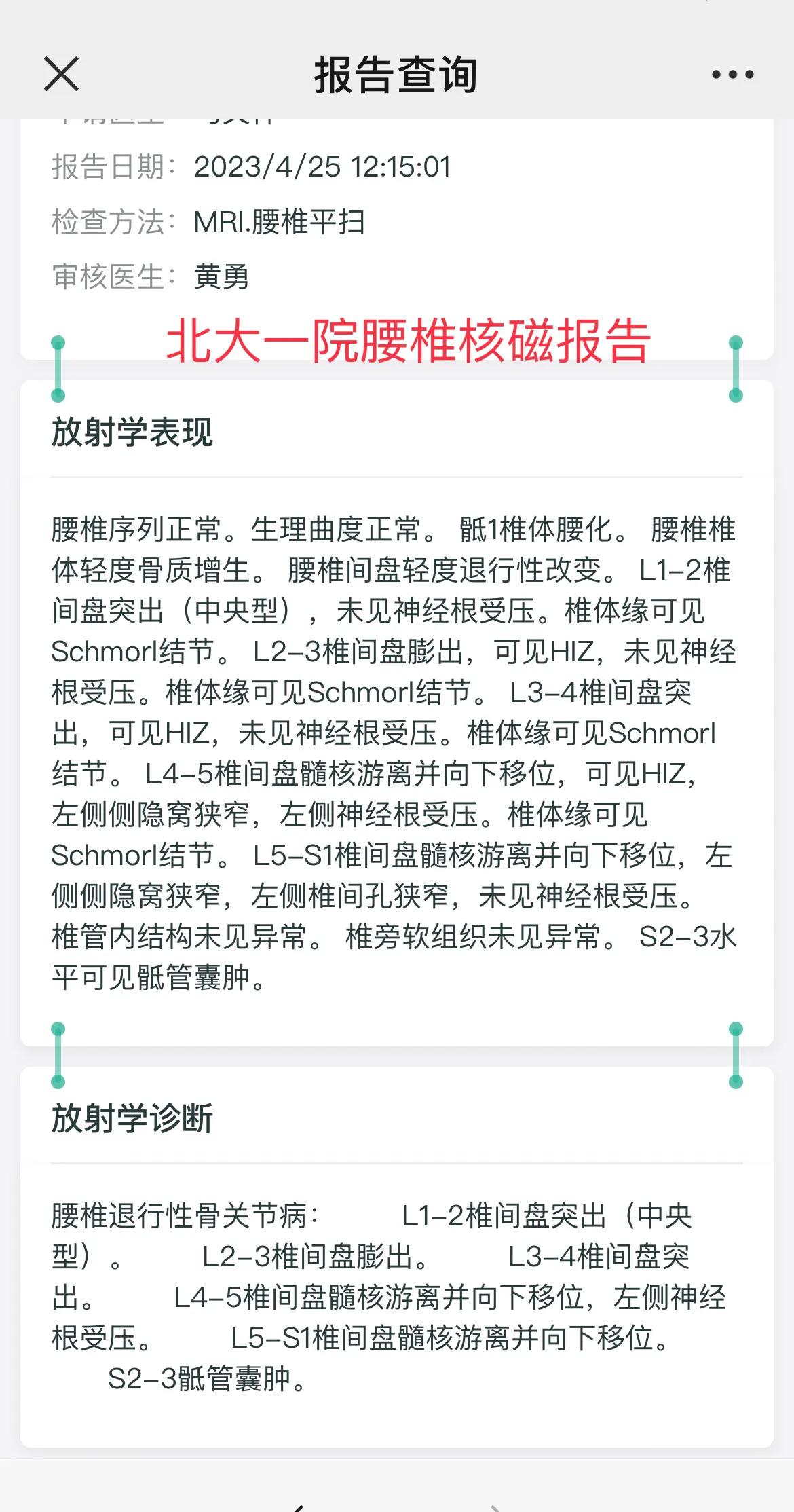Tap the 报告查询 title
Image resolution: width=794 pixels, height=1512 pixels.
point(396,76)
